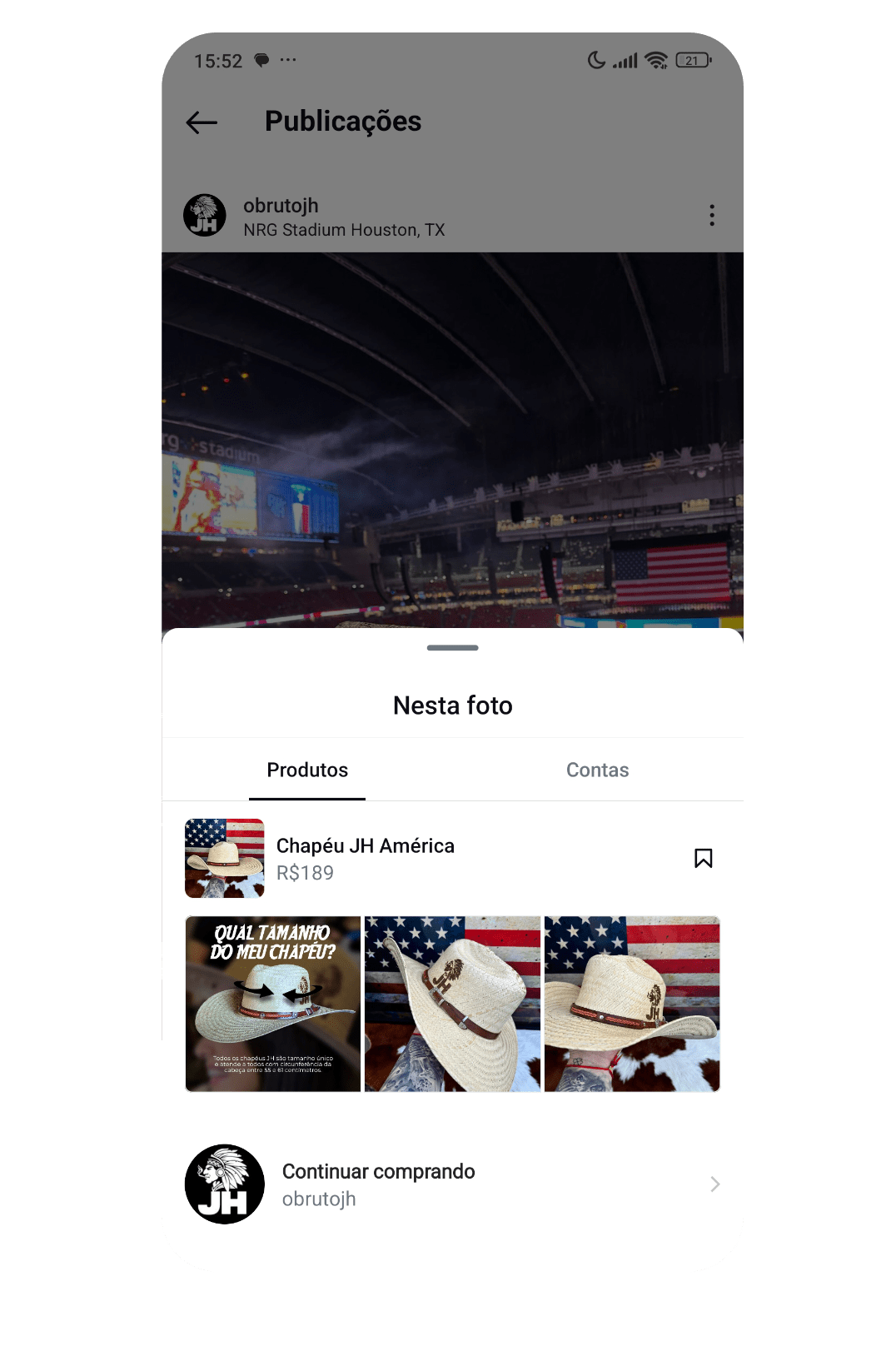Screen dimensions: 896x1356
Task: Open the hat side-view photo
Action: (x=632, y=1004)
